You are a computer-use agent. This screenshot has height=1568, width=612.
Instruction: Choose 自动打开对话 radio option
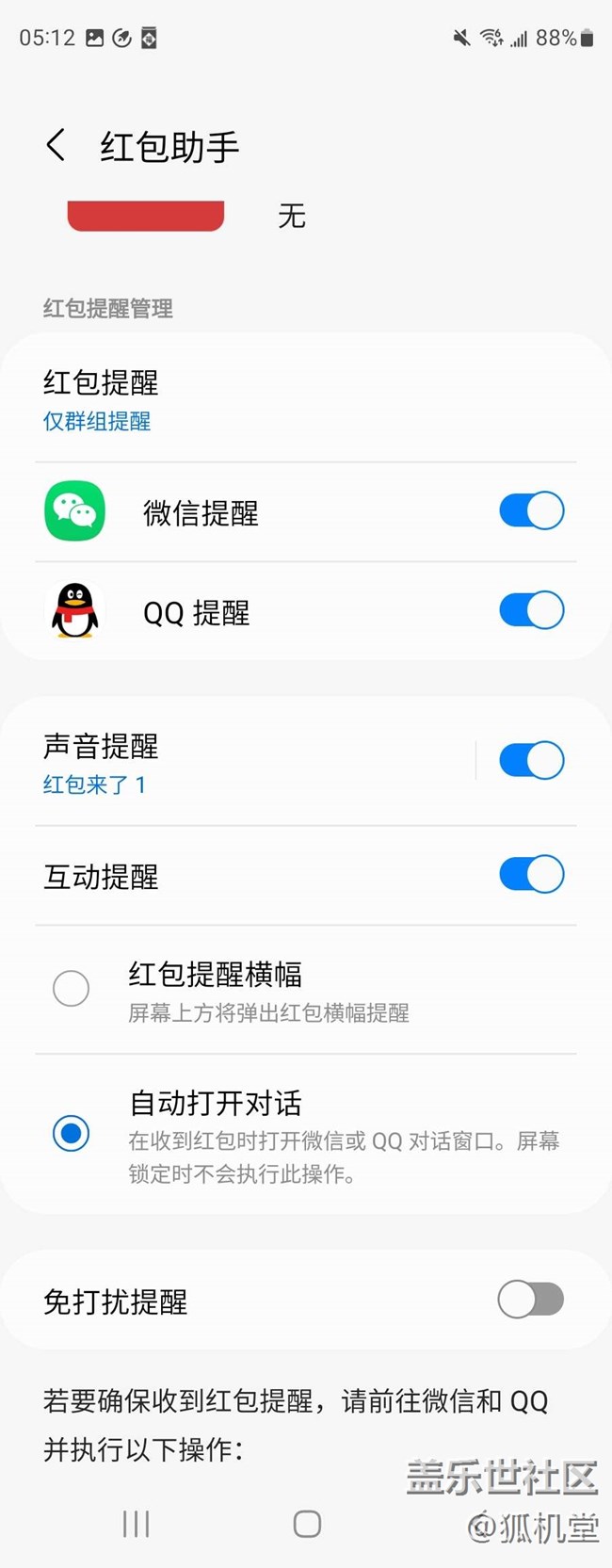pos(72,1133)
